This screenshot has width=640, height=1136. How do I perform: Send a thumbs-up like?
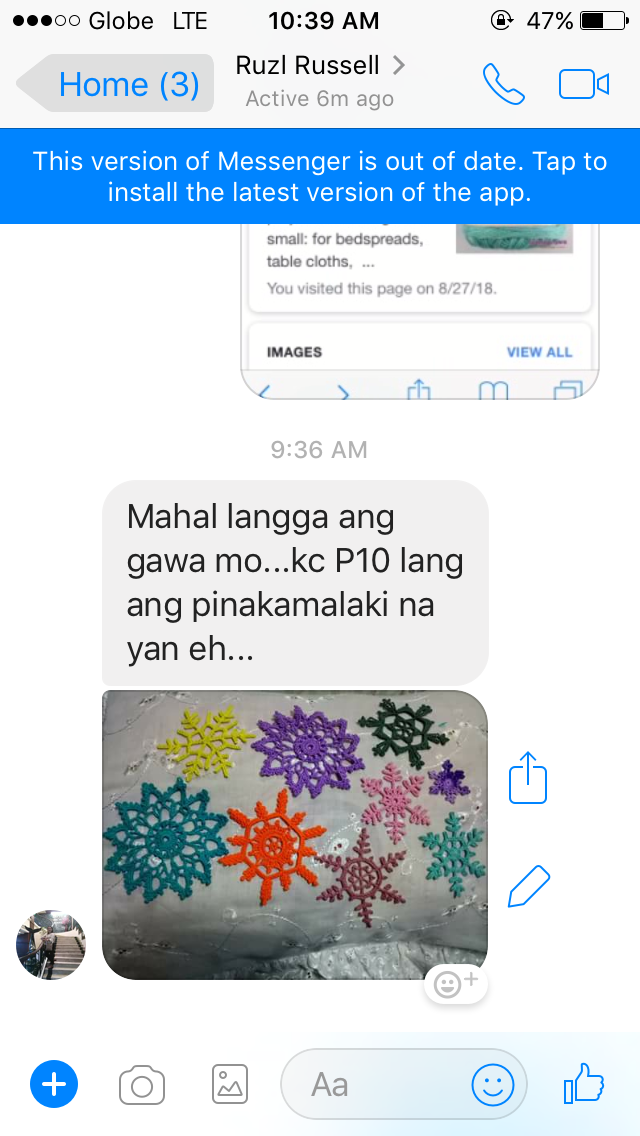pyautogui.click(x=584, y=1082)
